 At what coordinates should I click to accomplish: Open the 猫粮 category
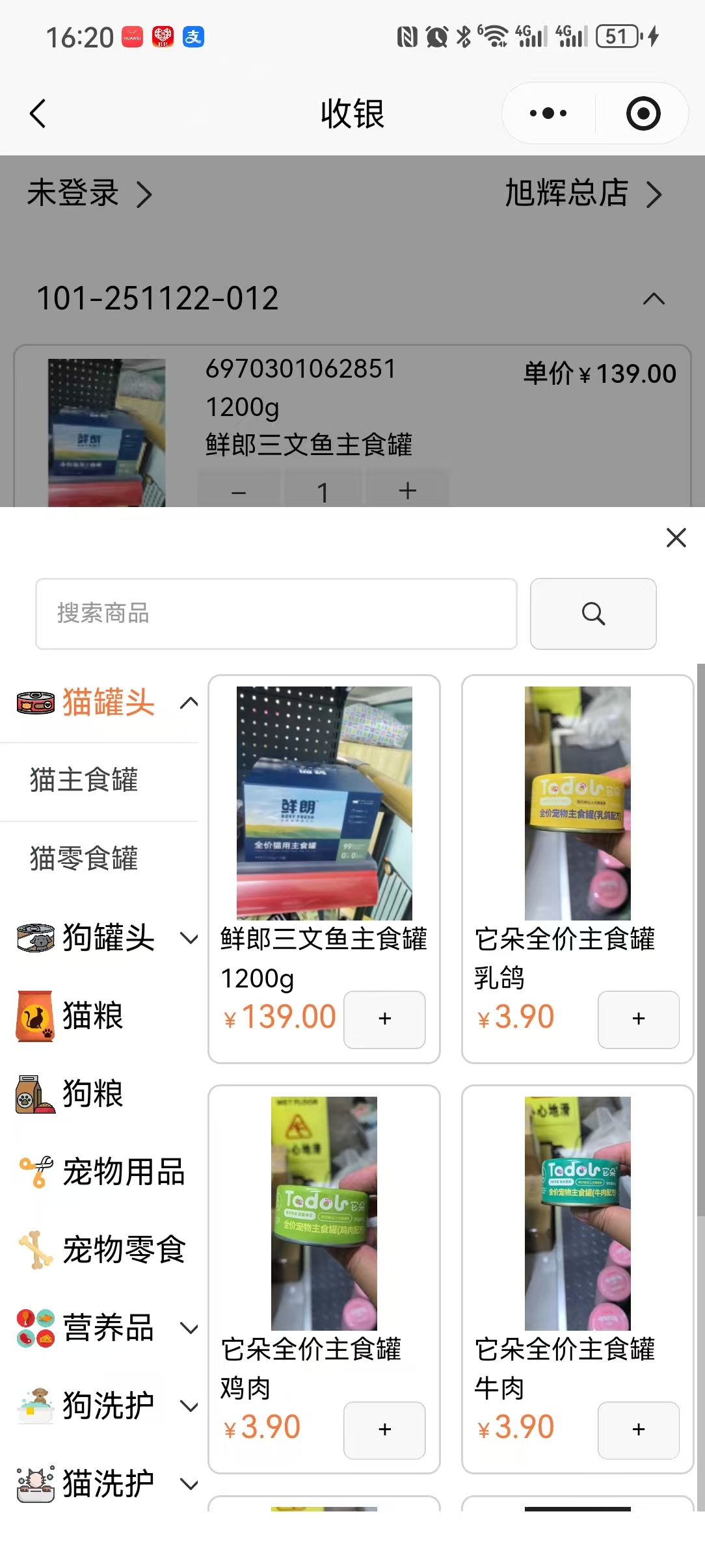click(x=92, y=1016)
